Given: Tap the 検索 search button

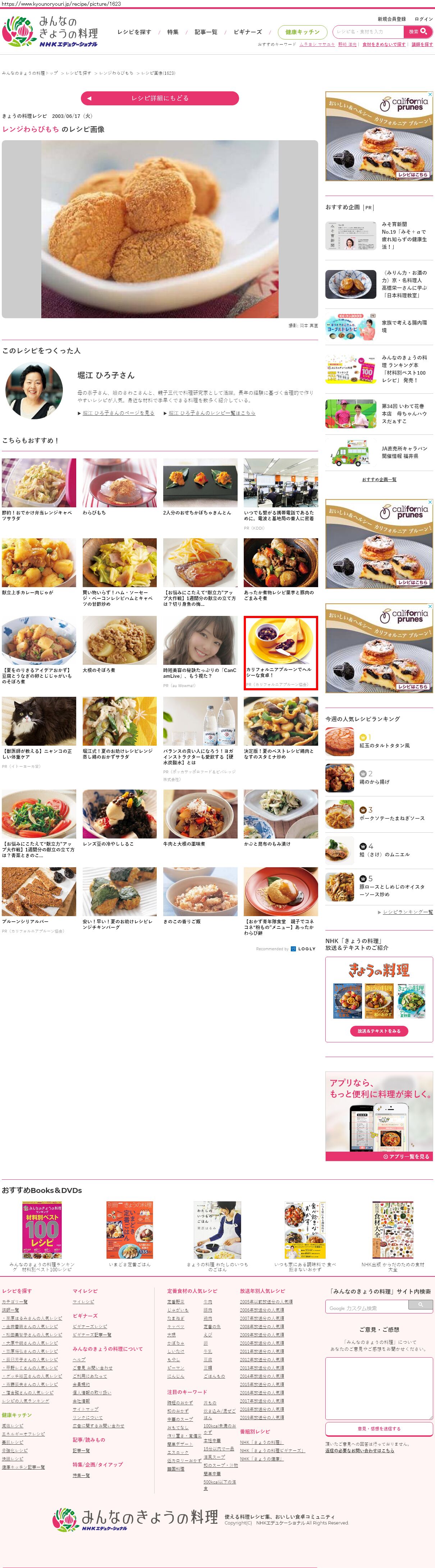Looking at the screenshot, I should (x=418, y=32).
